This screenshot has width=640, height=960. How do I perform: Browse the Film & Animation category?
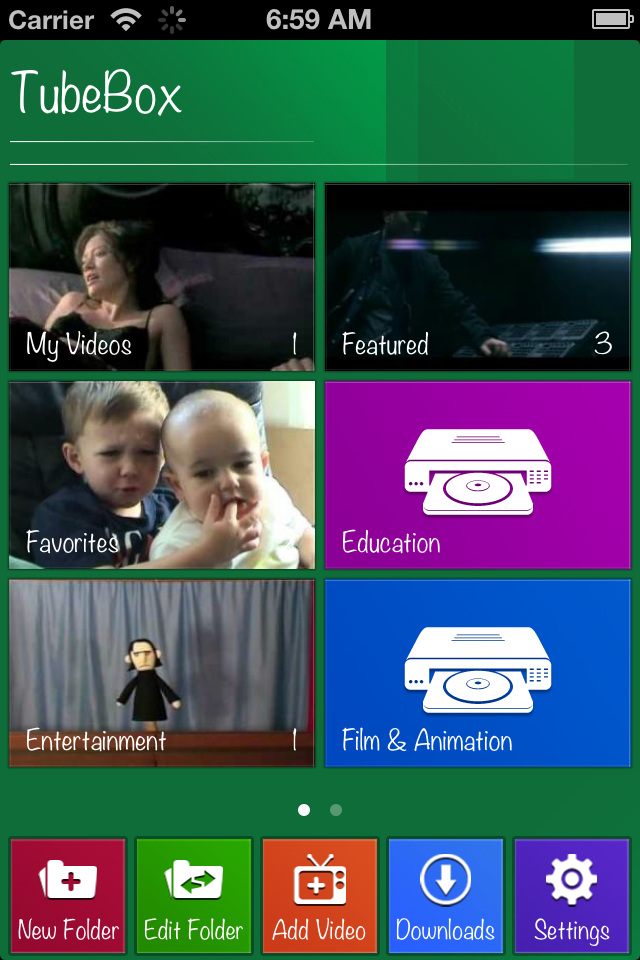pyautogui.click(x=478, y=673)
